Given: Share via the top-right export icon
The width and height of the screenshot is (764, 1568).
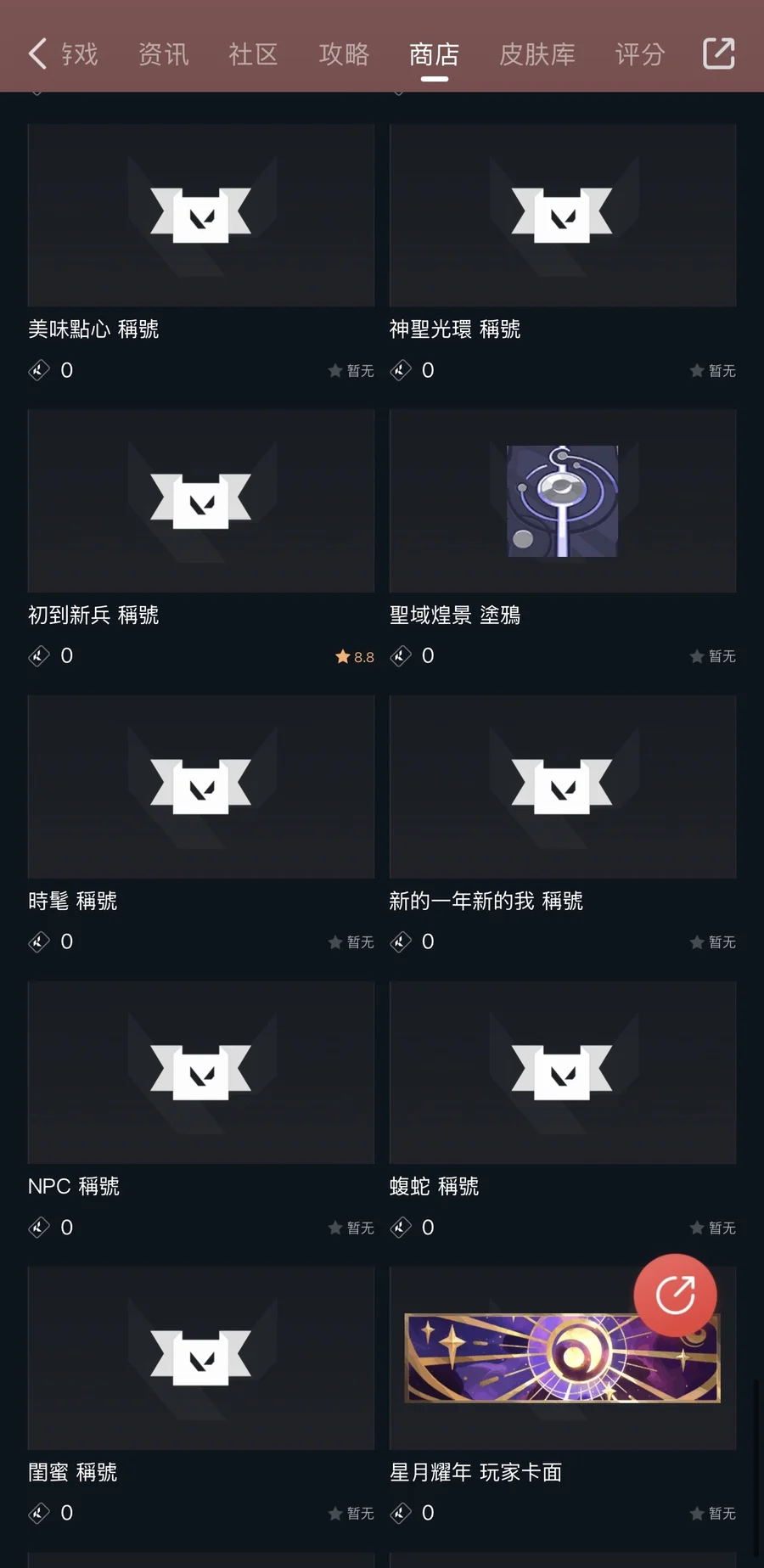Looking at the screenshot, I should [x=718, y=53].
